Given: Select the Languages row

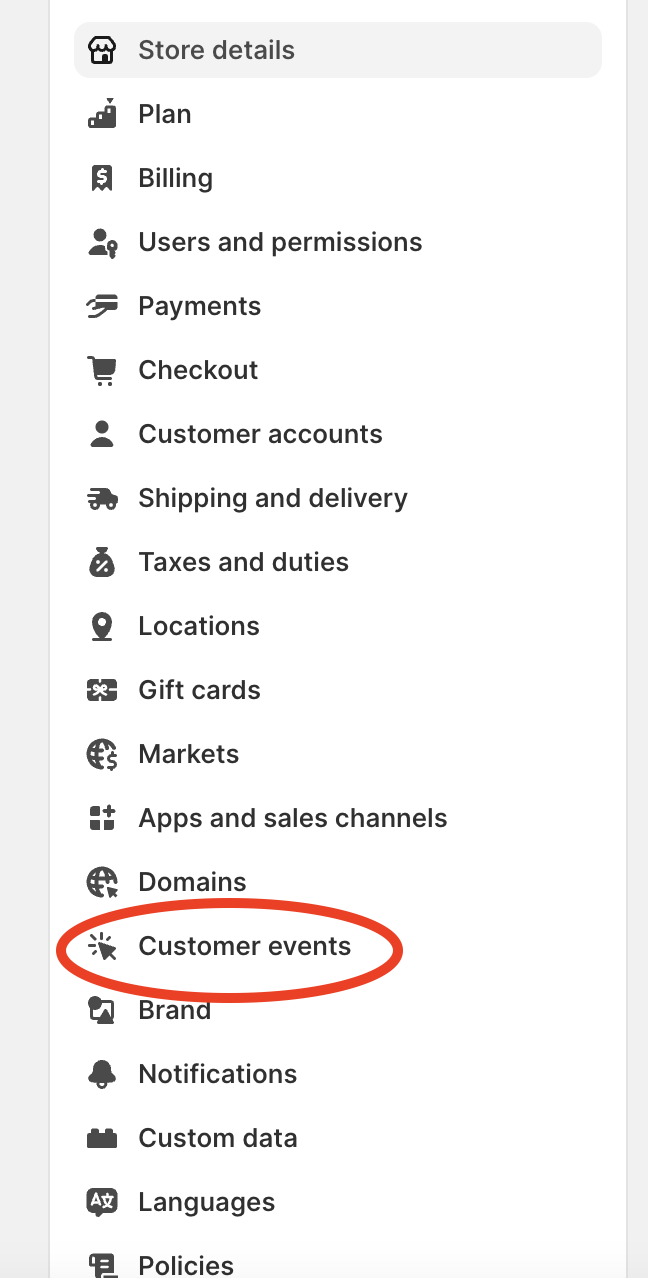Looking at the screenshot, I should [338, 1202].
